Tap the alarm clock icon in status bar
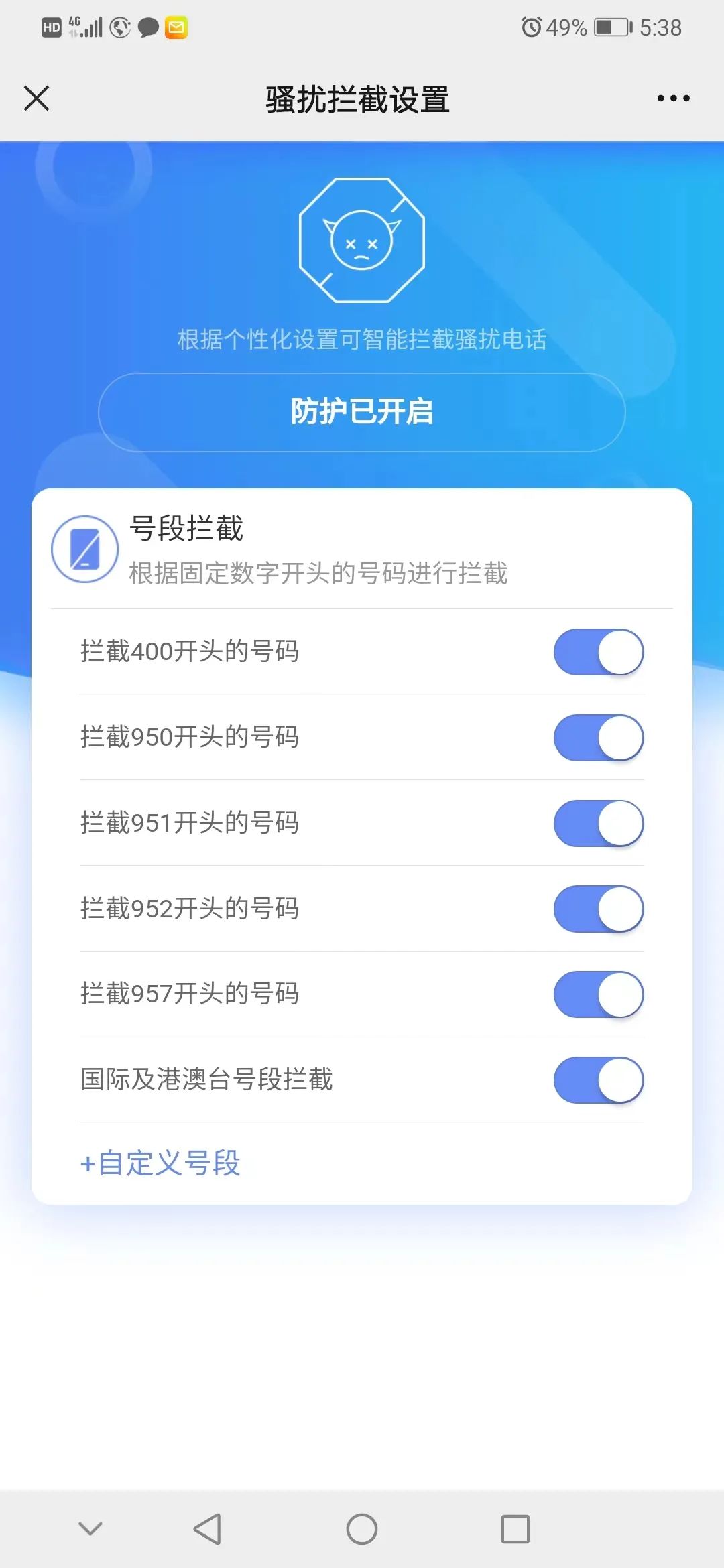 (532, 27)
